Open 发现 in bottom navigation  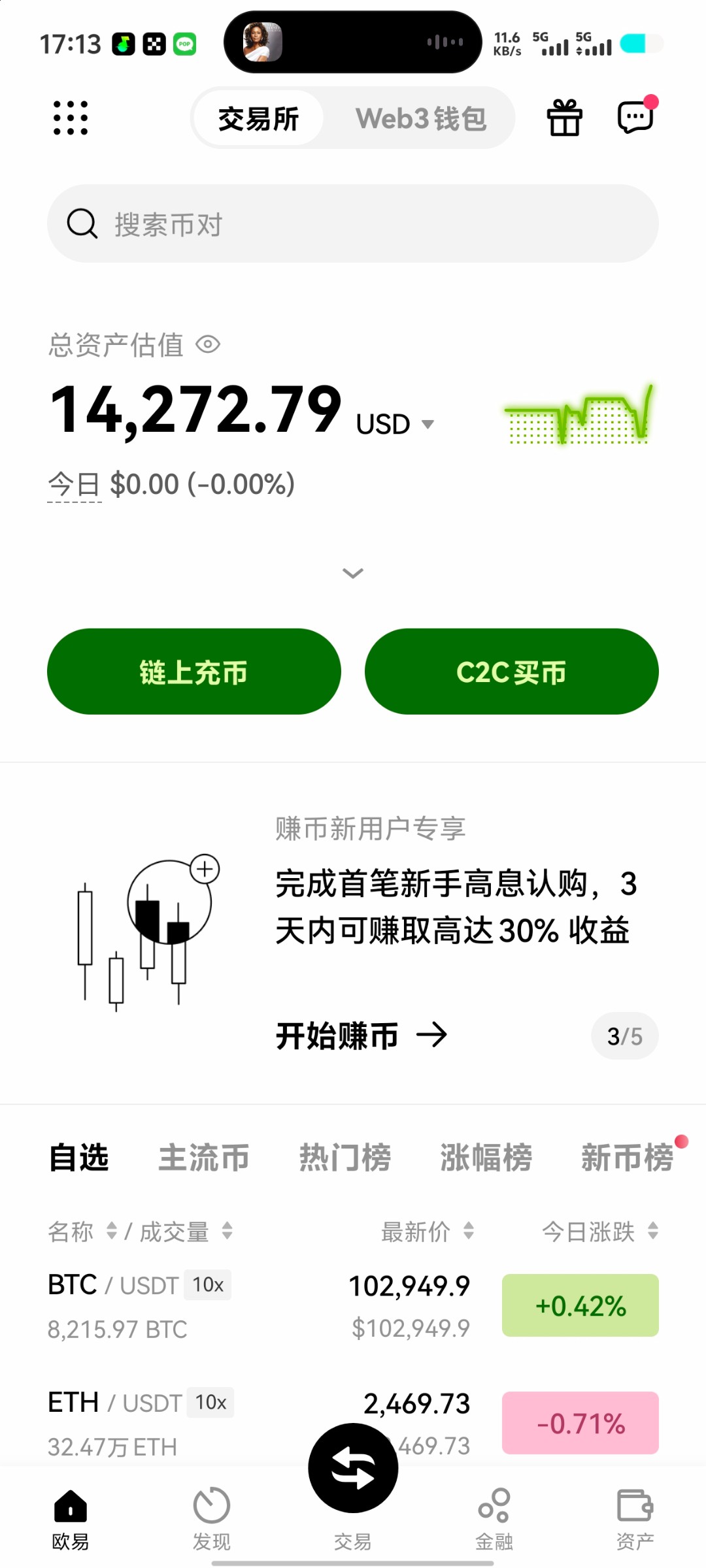(x=212, y=1519)
